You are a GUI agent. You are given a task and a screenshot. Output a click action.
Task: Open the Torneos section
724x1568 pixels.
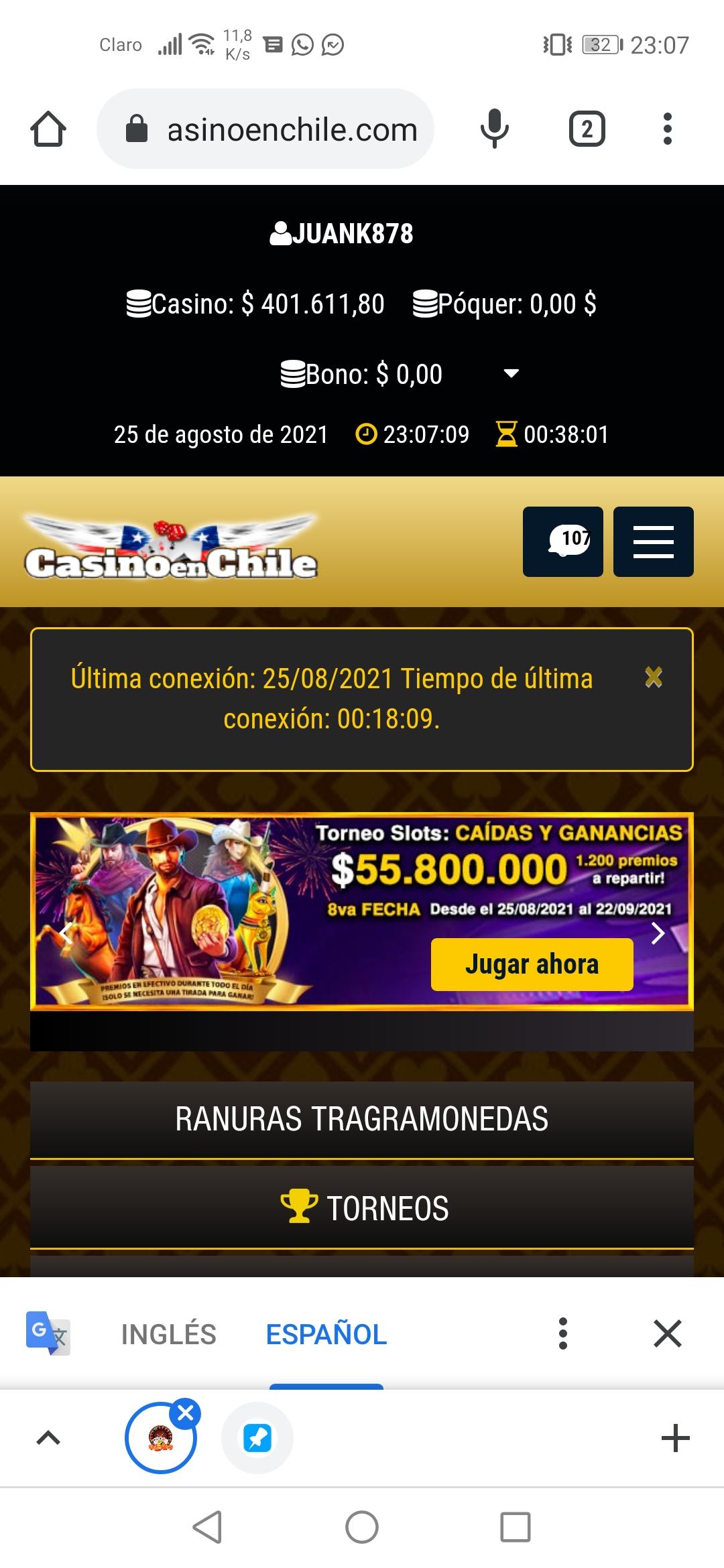pyautogui.click(x=362, y=1208)
